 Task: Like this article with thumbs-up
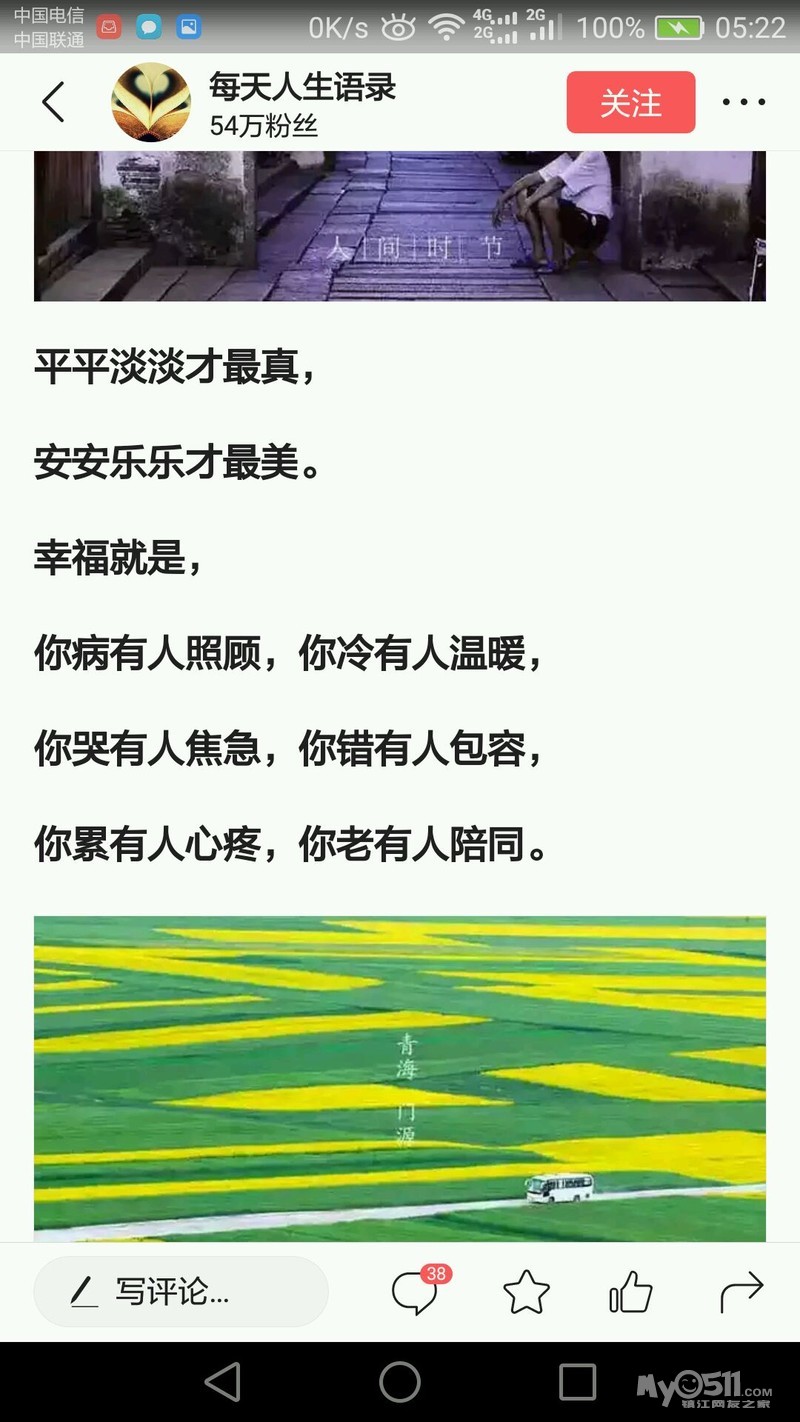tap(631, 1292)
